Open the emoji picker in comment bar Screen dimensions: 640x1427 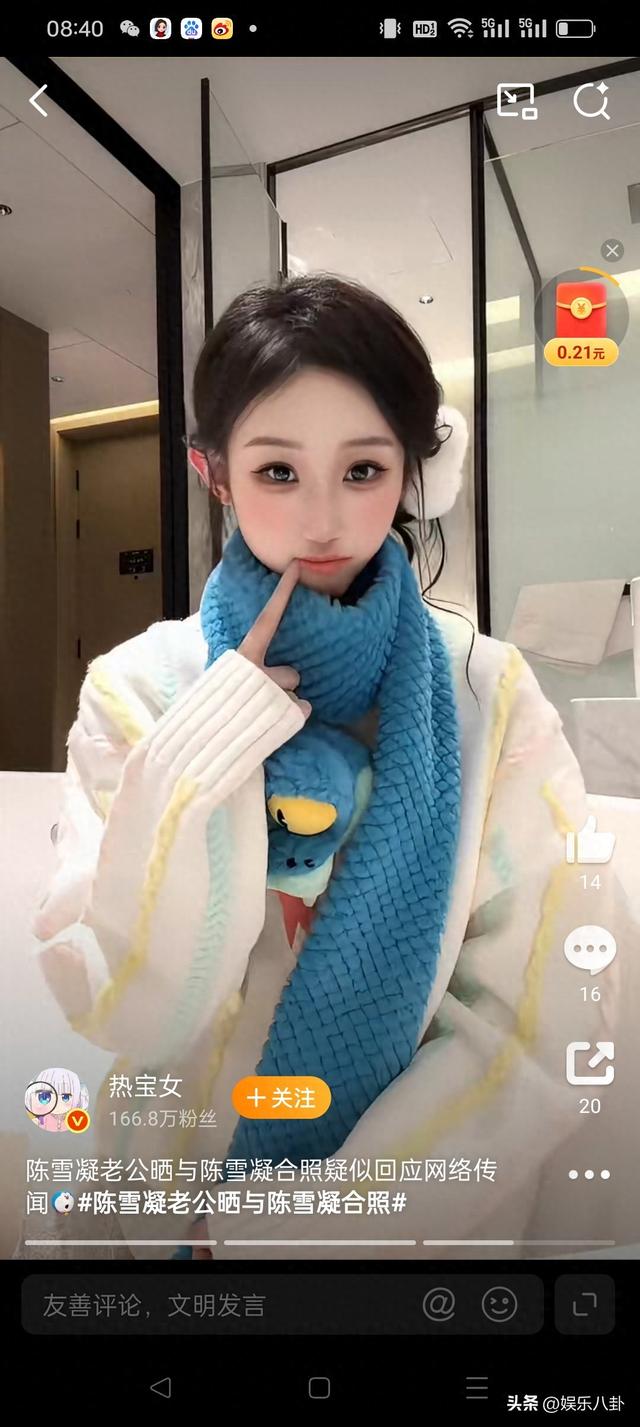click(x=499, y=1304)
